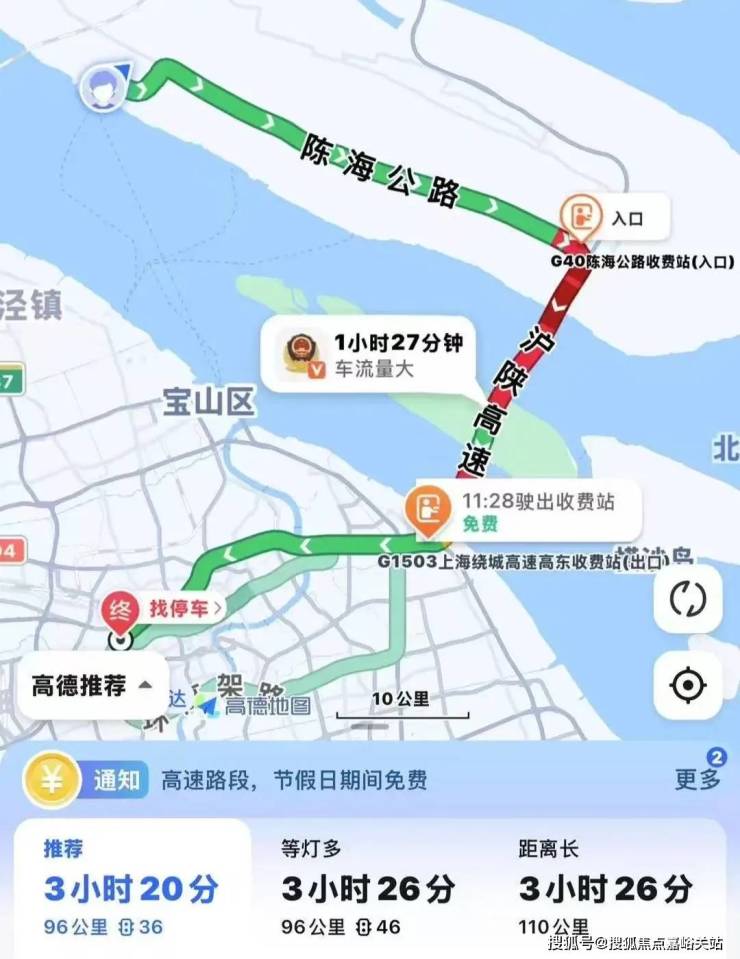The width and height of the screenshot is (740, 959).
Task: Expand the 高德推荐 route preference dropdown
Action: pos(92,686)
